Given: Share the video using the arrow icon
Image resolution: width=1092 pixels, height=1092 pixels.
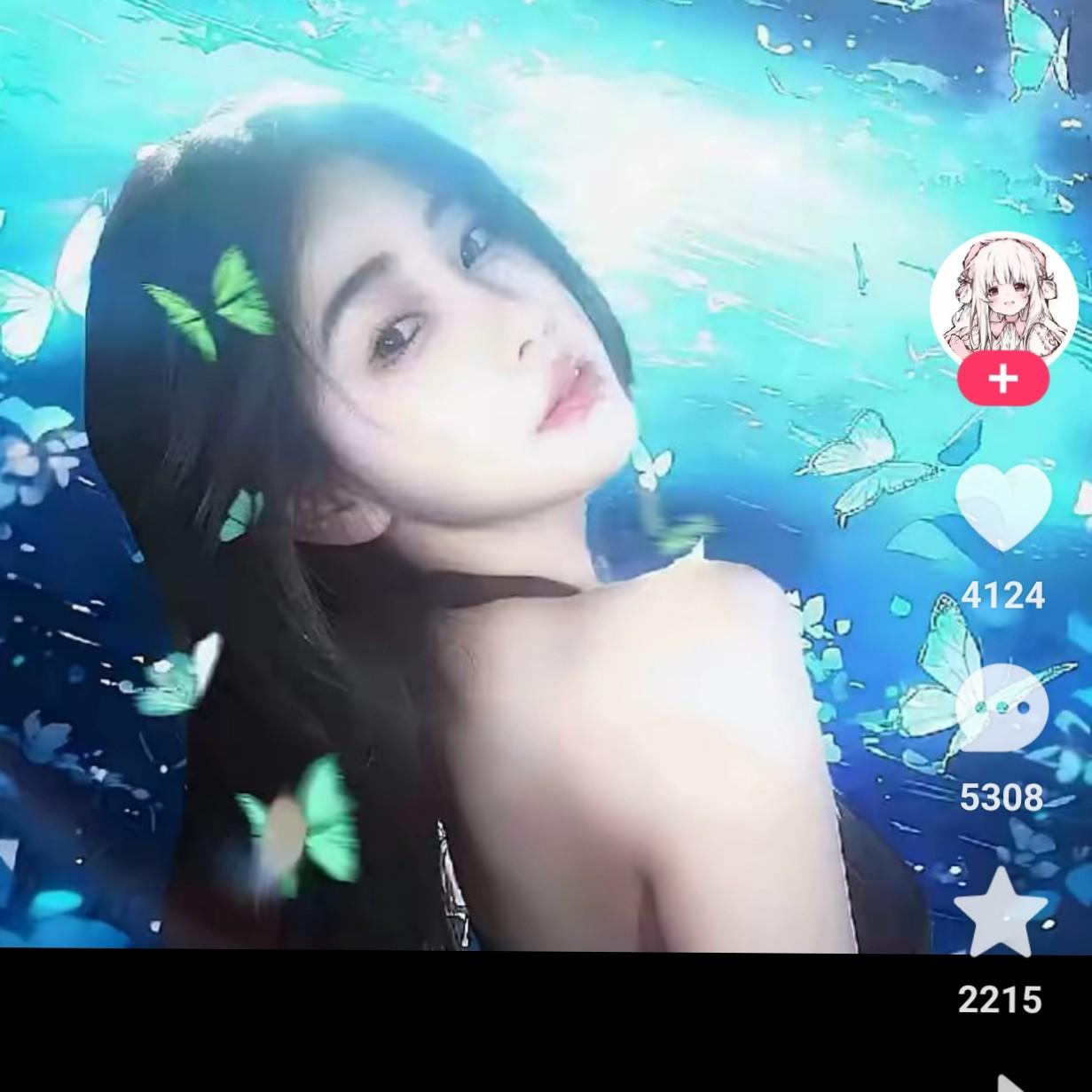Looking at the screenshot, I should (1011, 1080).
